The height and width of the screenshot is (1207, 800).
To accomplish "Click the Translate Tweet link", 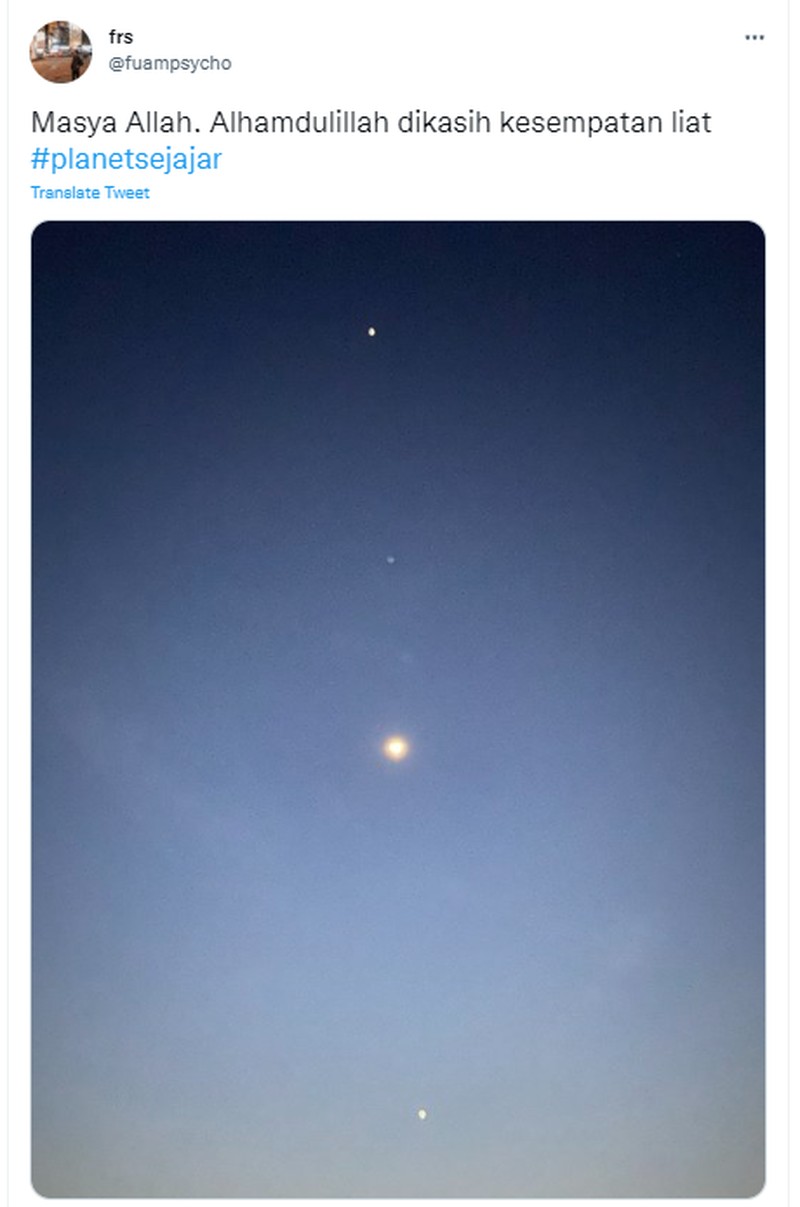I will pos(91,194).
